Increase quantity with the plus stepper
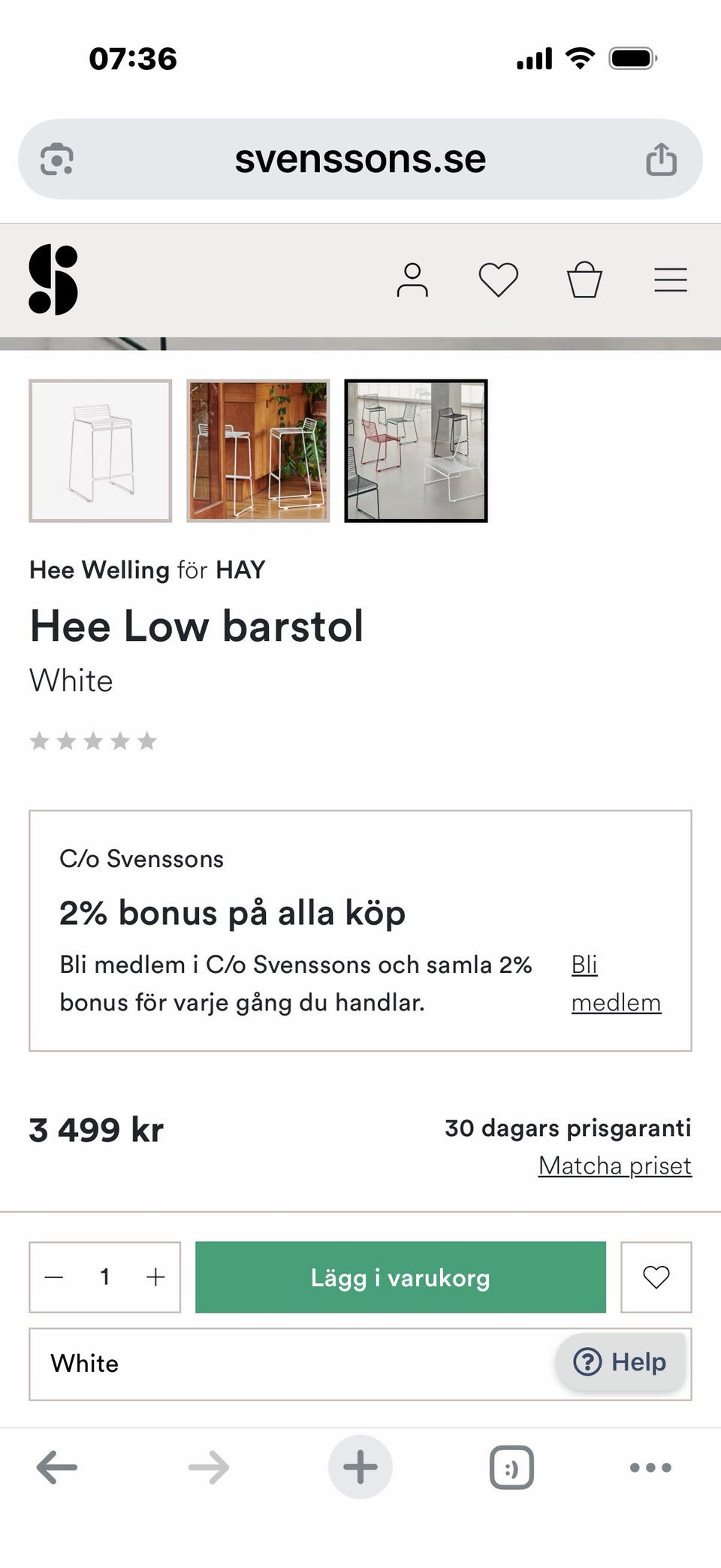 click(155, 1276)
